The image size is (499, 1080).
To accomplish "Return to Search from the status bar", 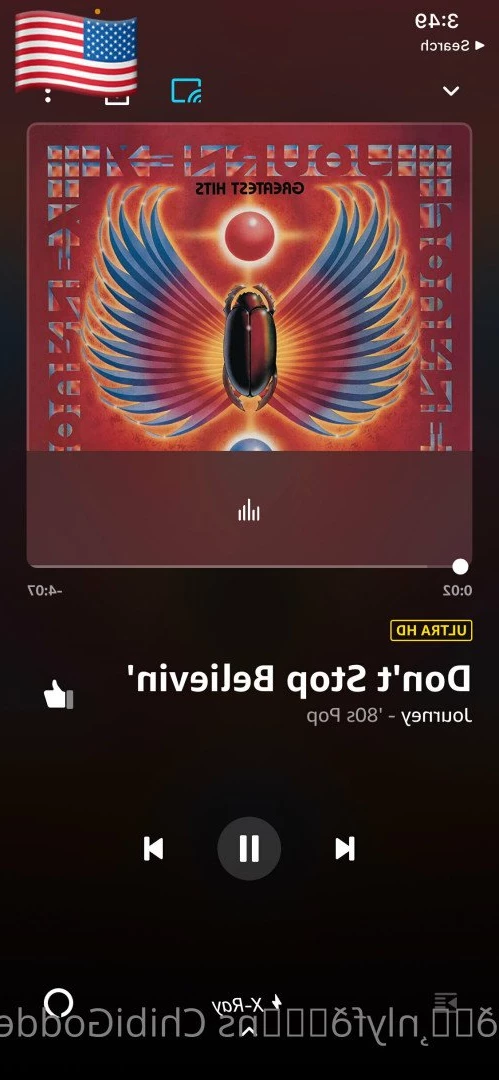I will point(444,46).
